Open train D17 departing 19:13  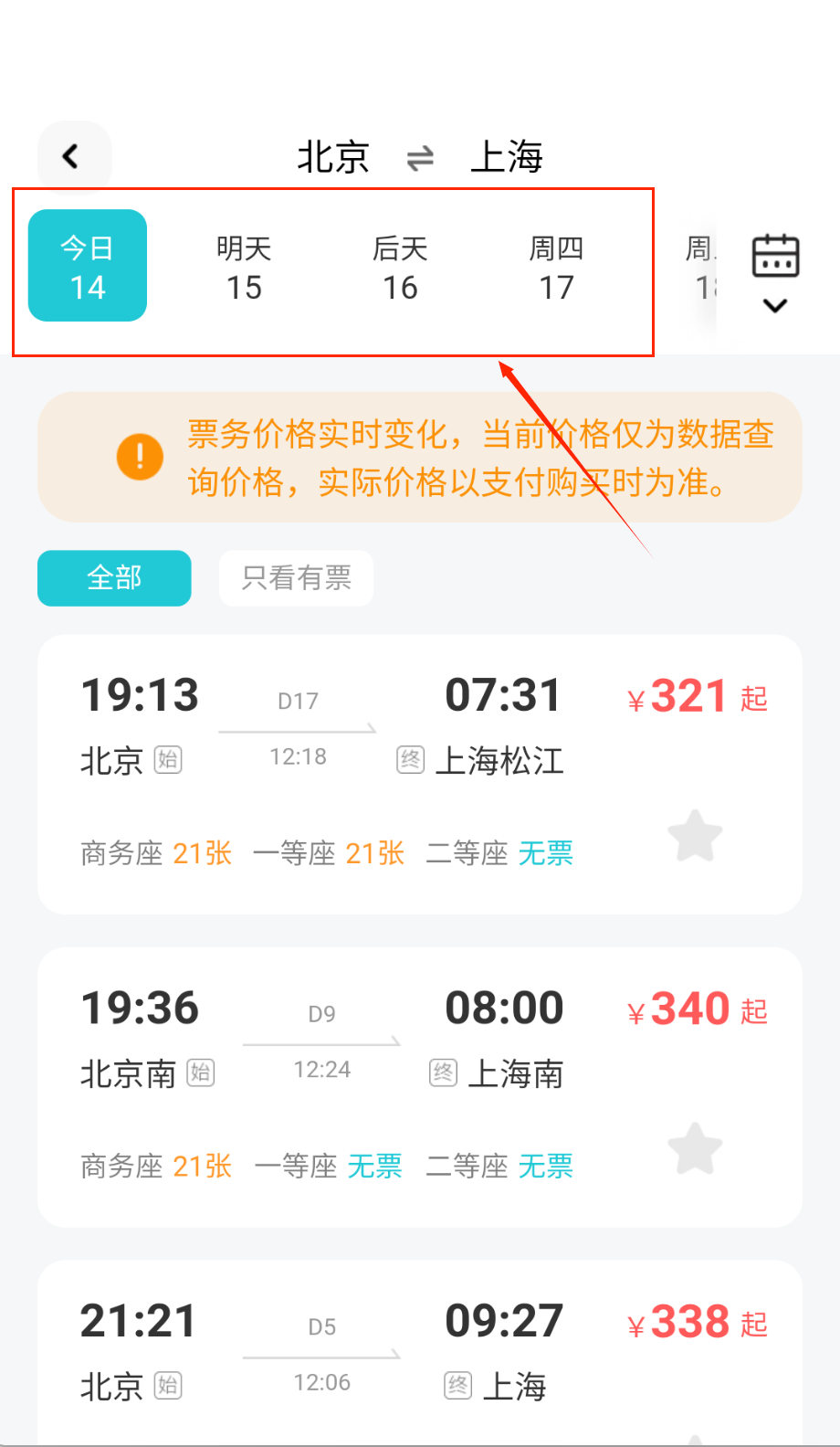pyautogui.click(x=365, y=731)
